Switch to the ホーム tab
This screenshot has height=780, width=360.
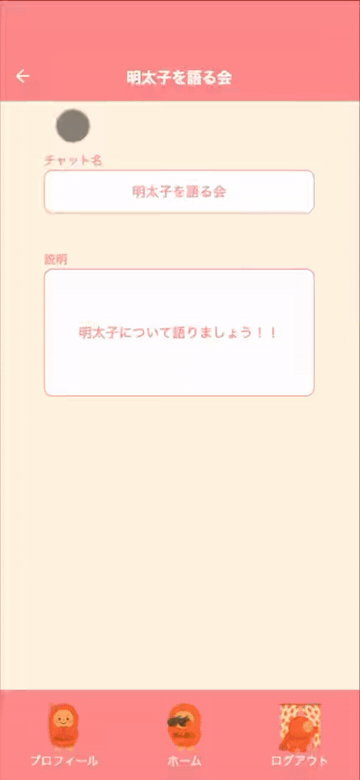pyautogui.click(x=184, y=735)
